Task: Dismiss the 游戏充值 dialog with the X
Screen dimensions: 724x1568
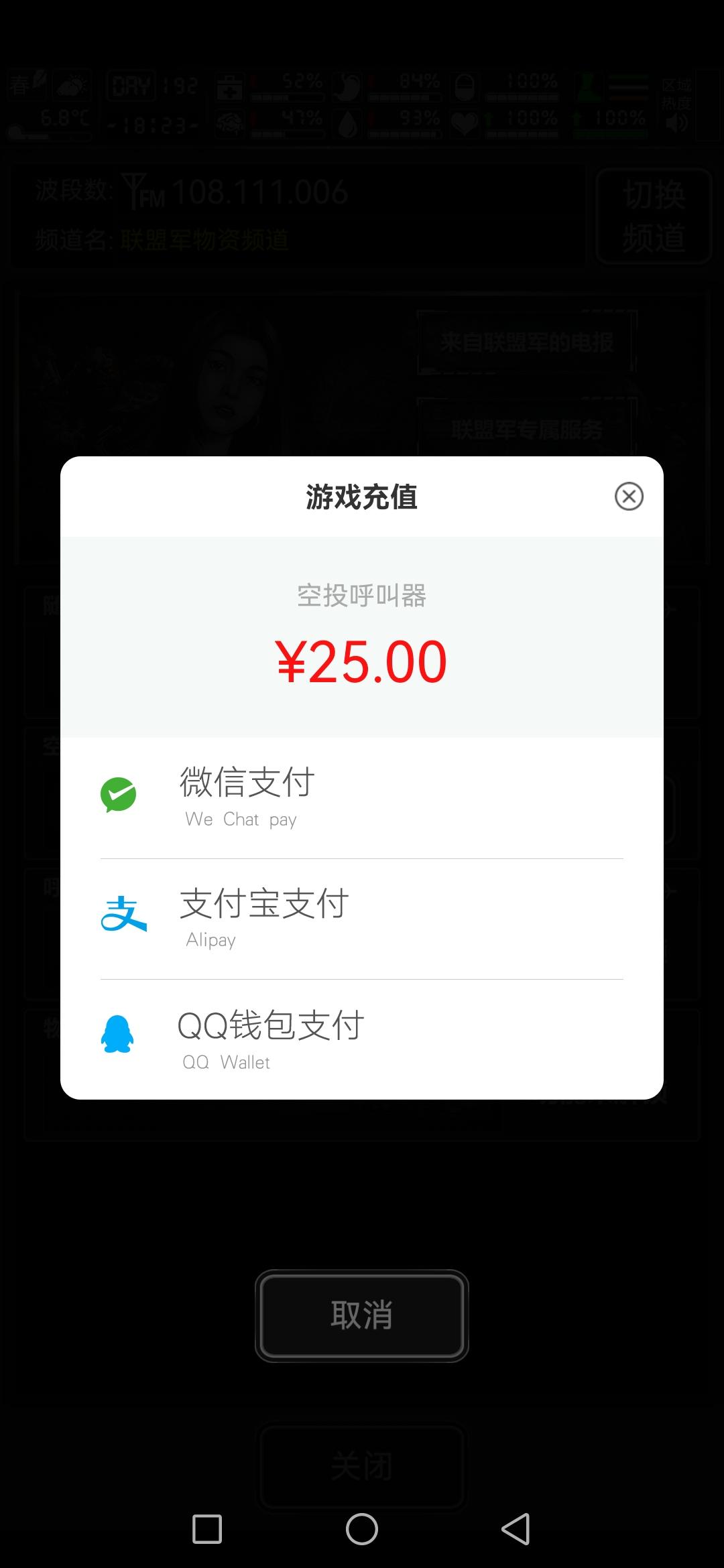Action: click(x=629, y=496)
